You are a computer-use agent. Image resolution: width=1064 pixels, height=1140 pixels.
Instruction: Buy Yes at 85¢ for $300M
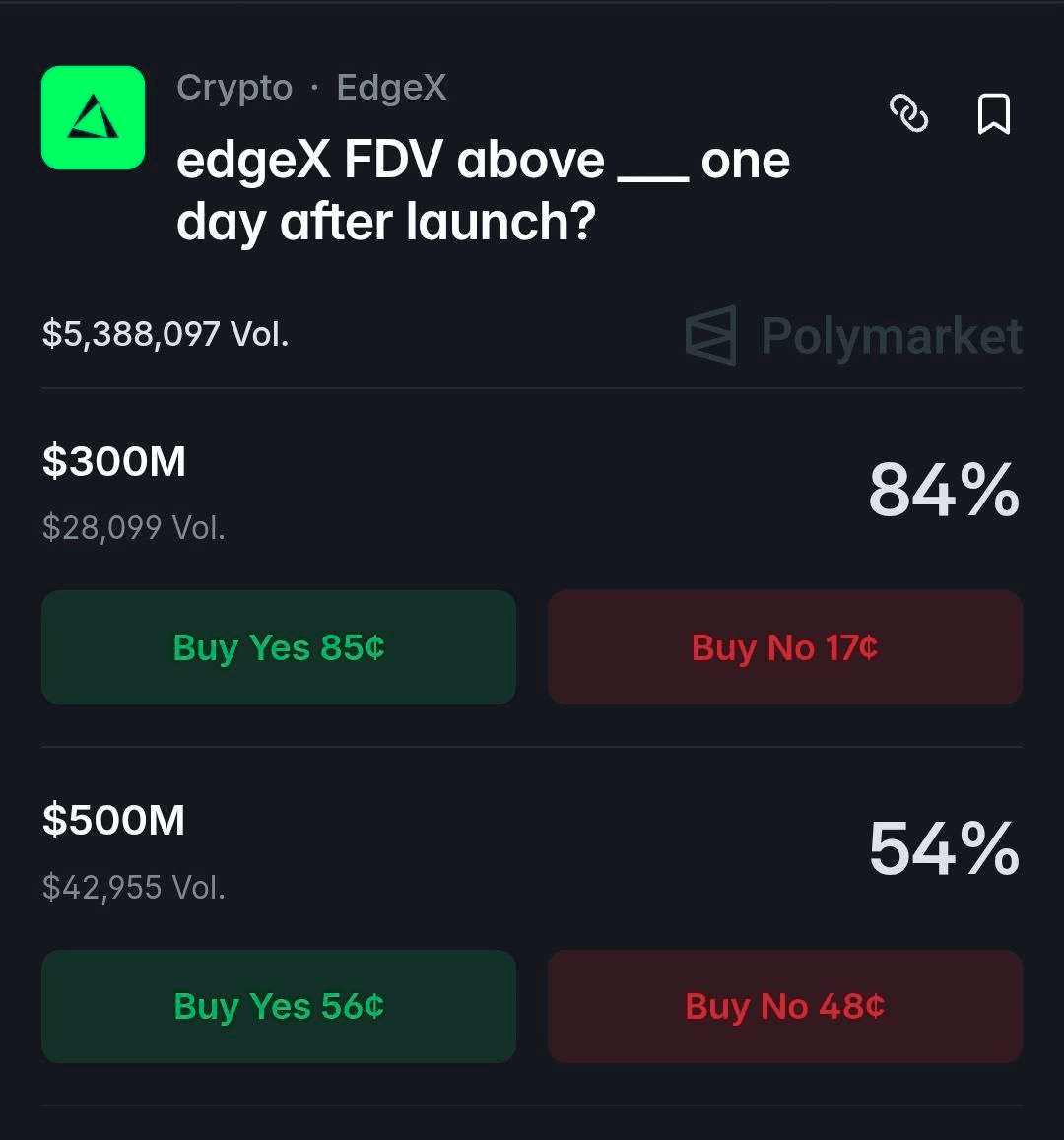[x=279, y=647]
